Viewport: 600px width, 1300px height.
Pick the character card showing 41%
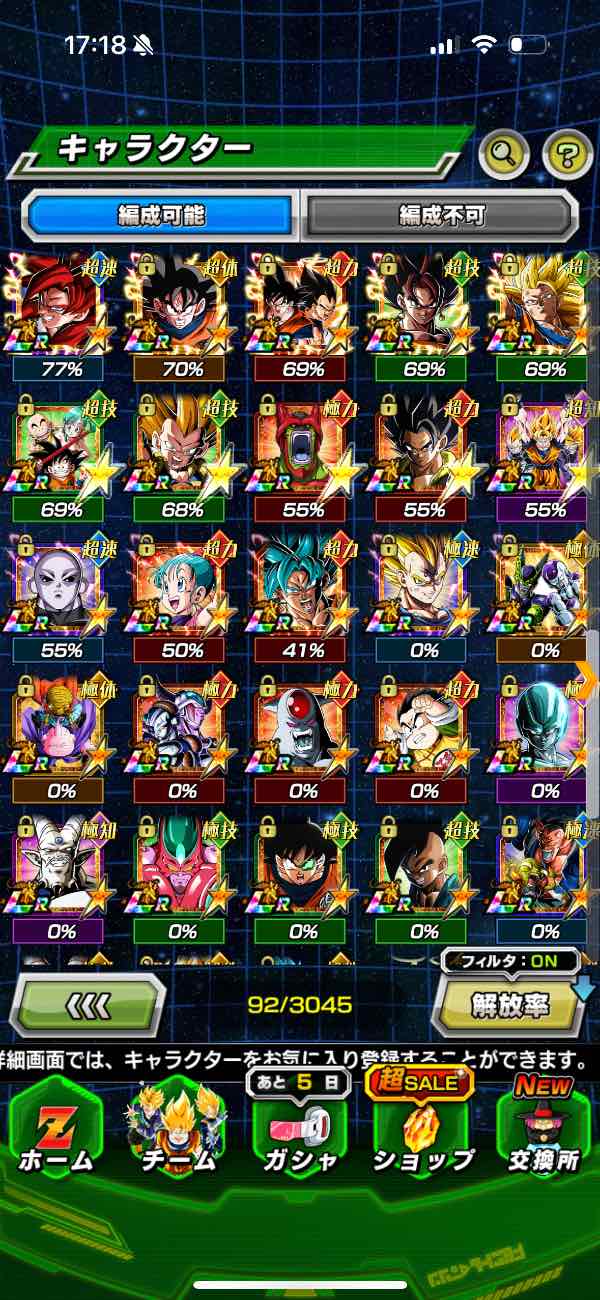[x=302, y=590]
